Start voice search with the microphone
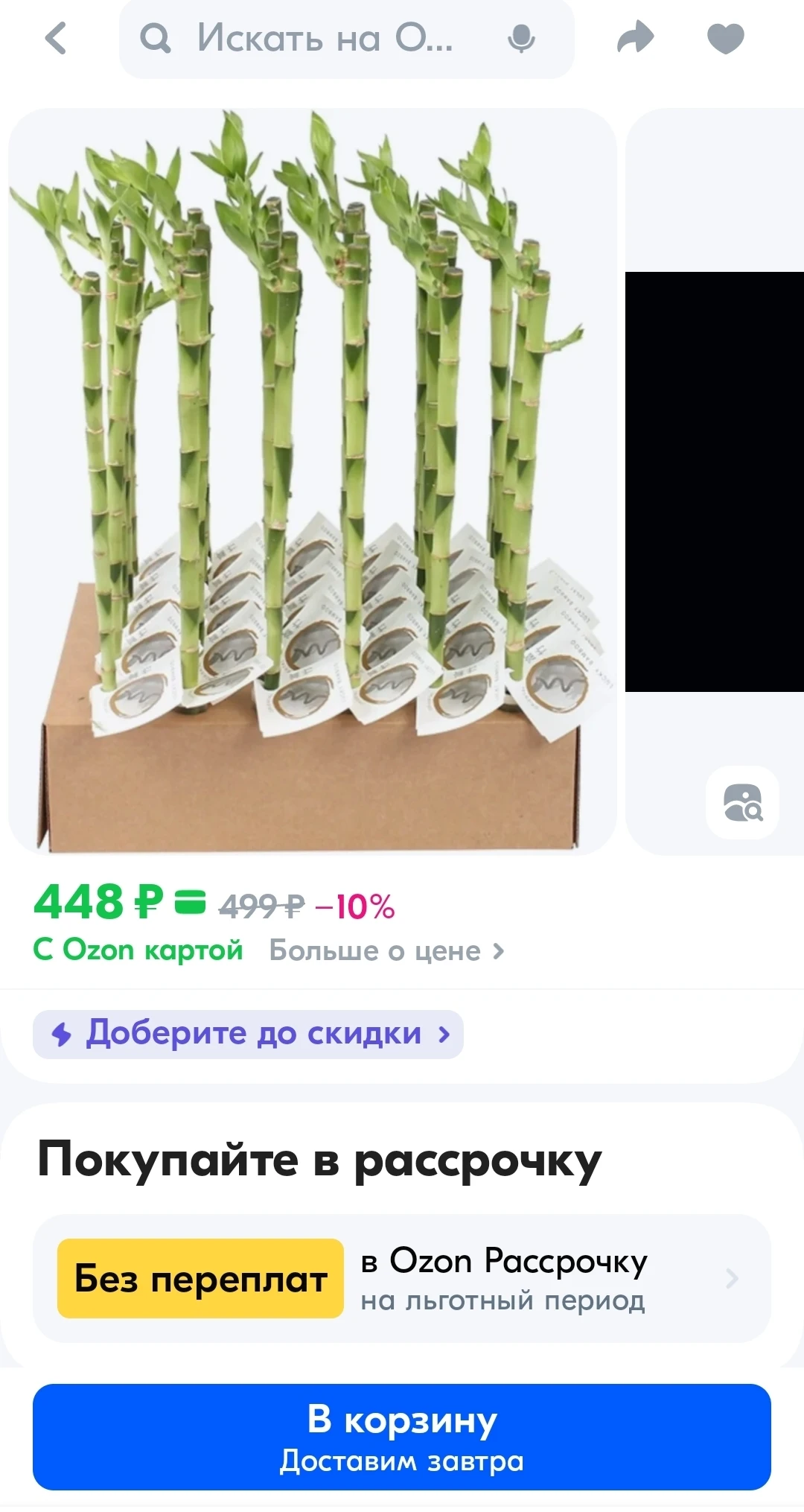804x1512 pixels. (x=521, y=39)
